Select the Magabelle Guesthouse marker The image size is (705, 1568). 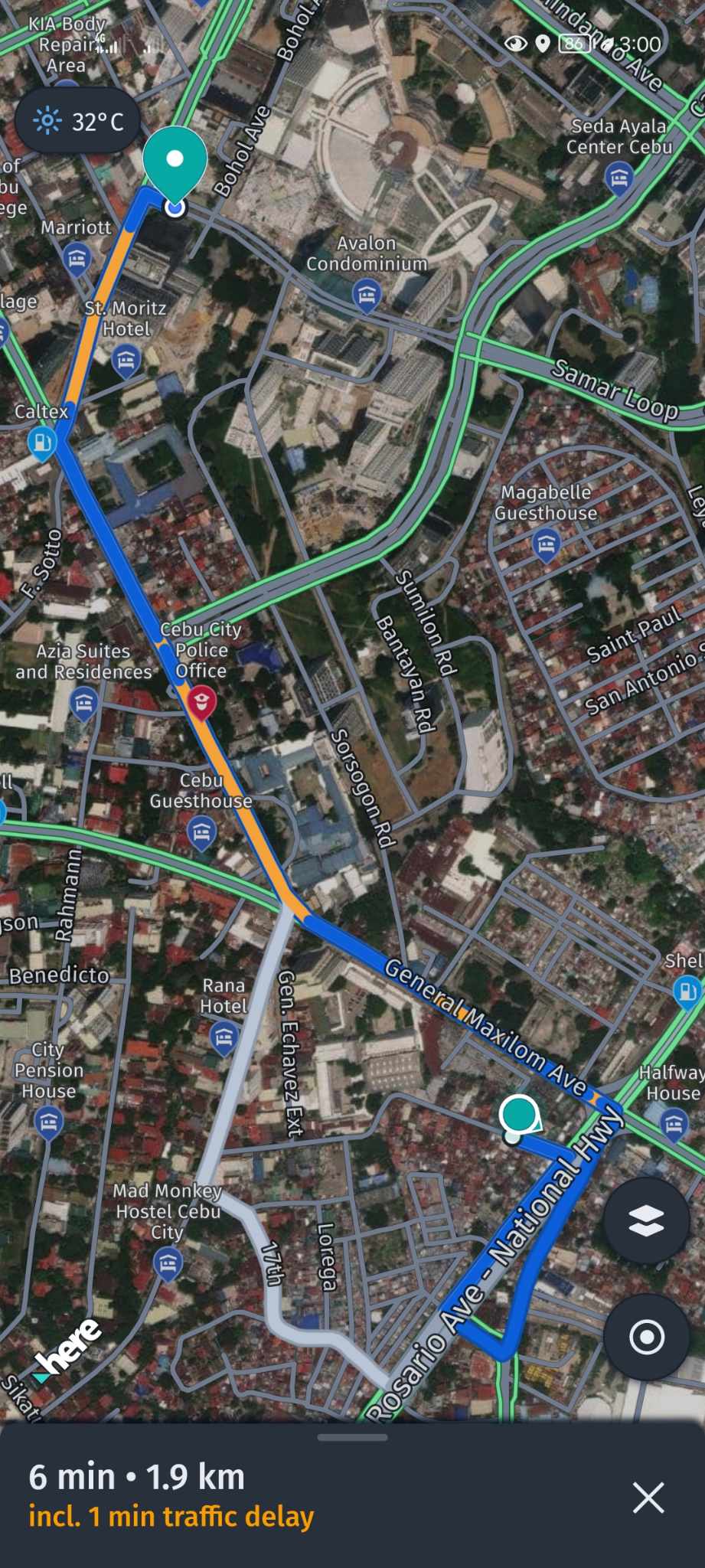click(546, 544)
